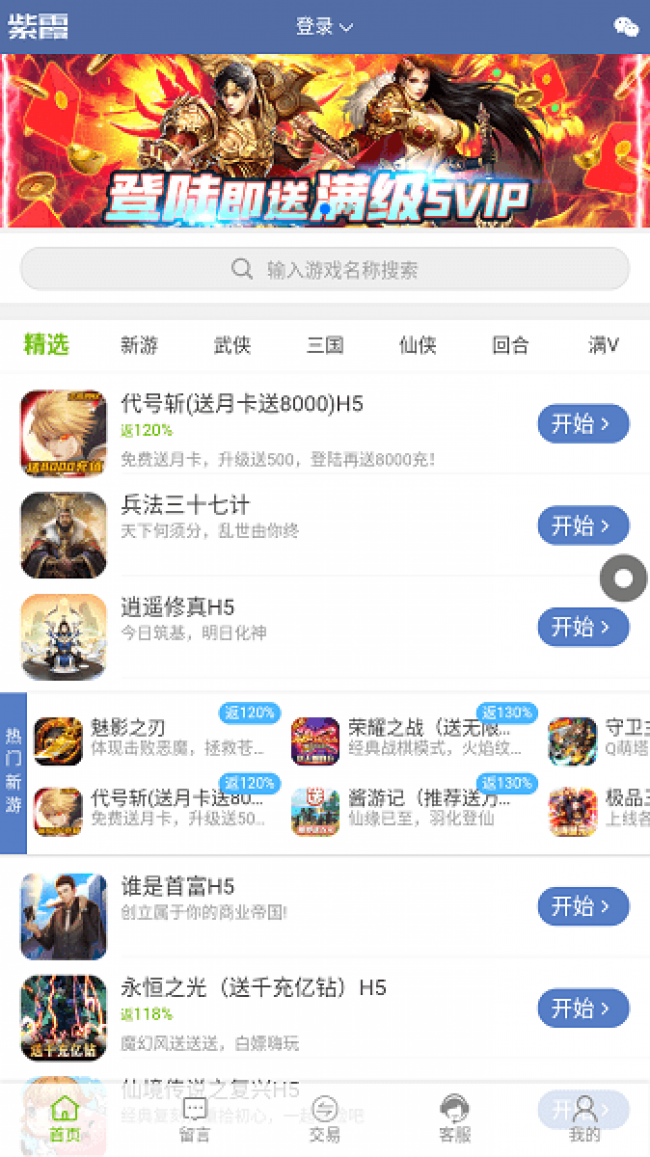Switch to the 回合 tab
Screen dimensions: 650x1157
coord(510,346)
